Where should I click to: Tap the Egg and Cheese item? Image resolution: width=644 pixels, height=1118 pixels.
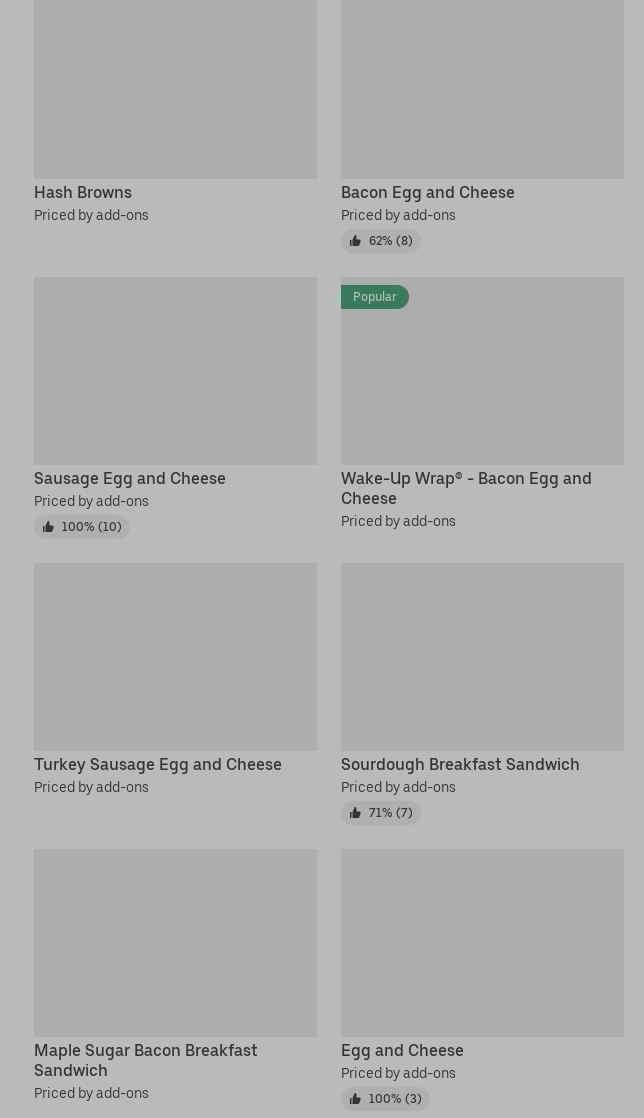[482, 979]
